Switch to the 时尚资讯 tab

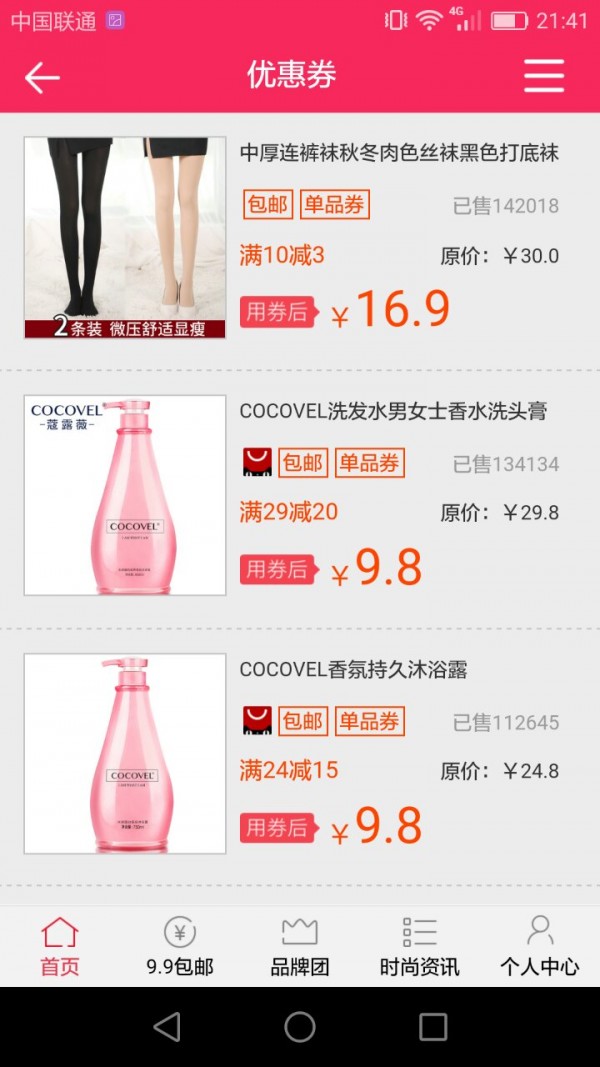coord(420,946)
